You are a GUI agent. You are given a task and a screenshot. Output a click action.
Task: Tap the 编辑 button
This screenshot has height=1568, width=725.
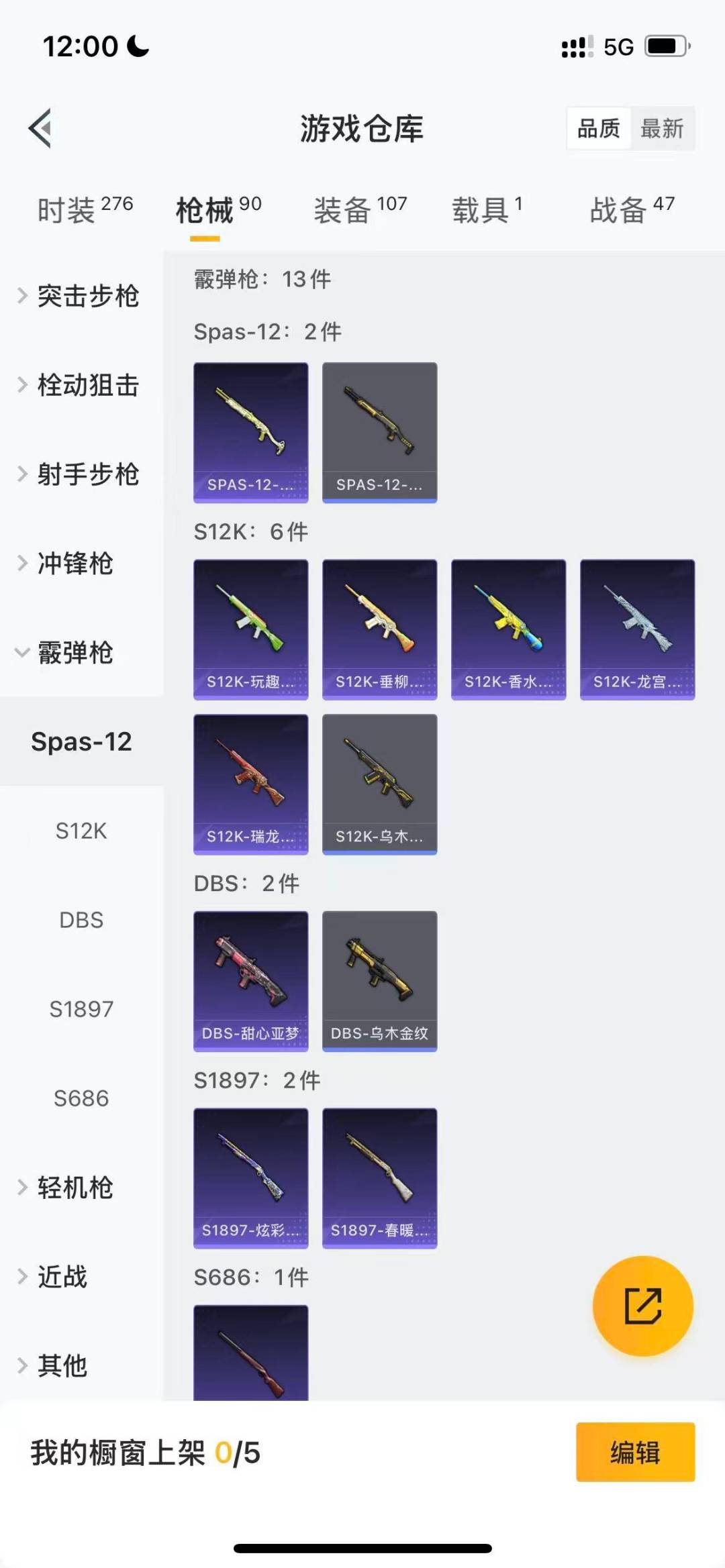point(634,1453)
